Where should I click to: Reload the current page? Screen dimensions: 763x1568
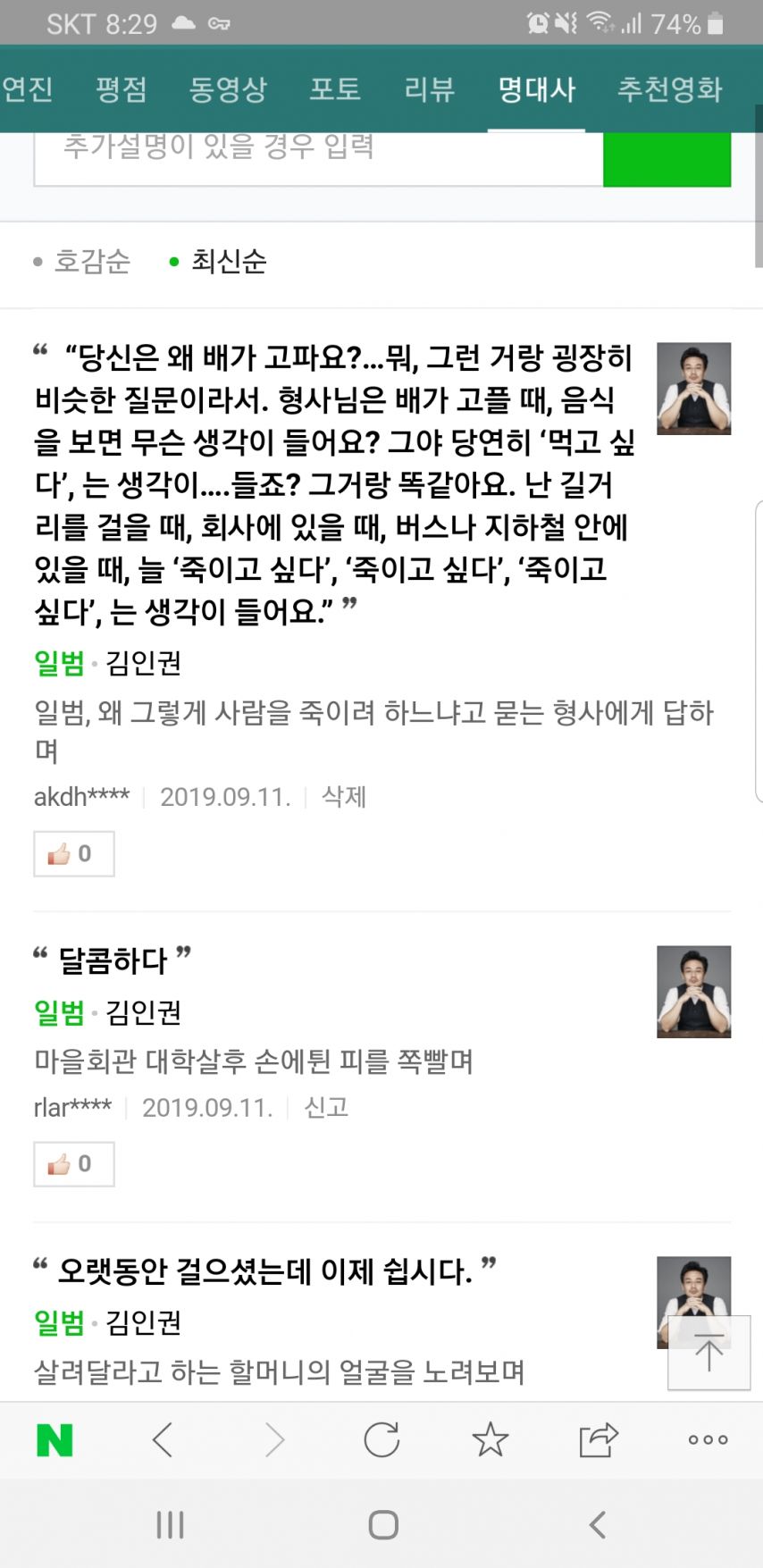click(381, 1439)
